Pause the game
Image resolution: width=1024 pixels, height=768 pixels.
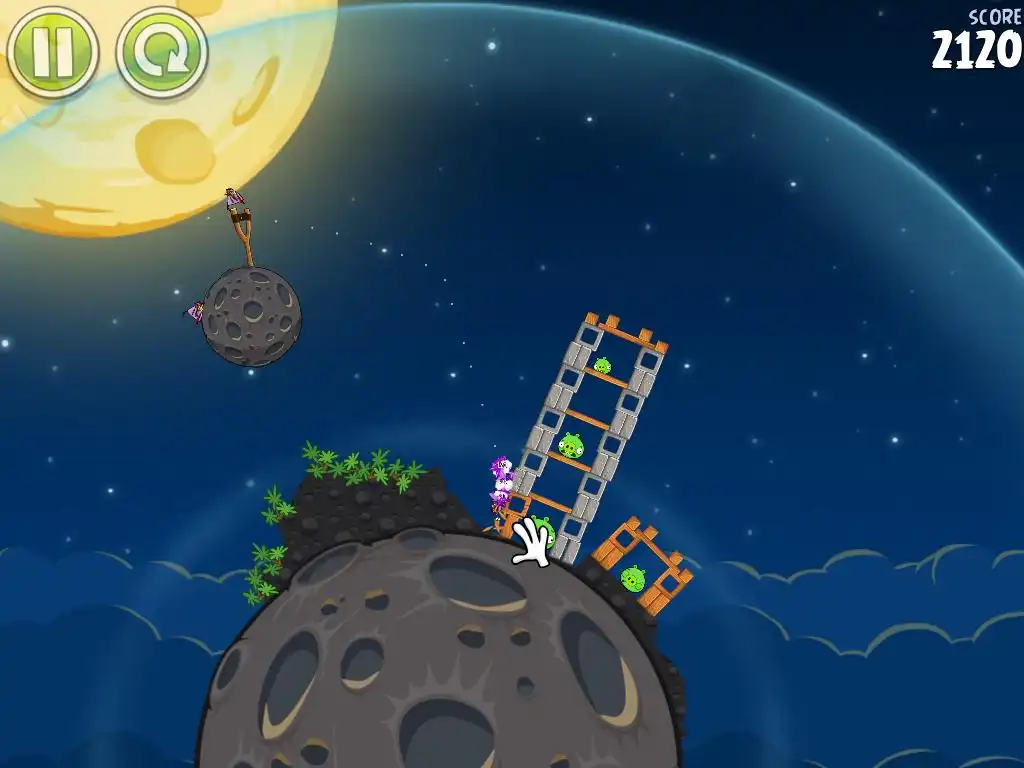pyautogui.click(x=52, y=51)
